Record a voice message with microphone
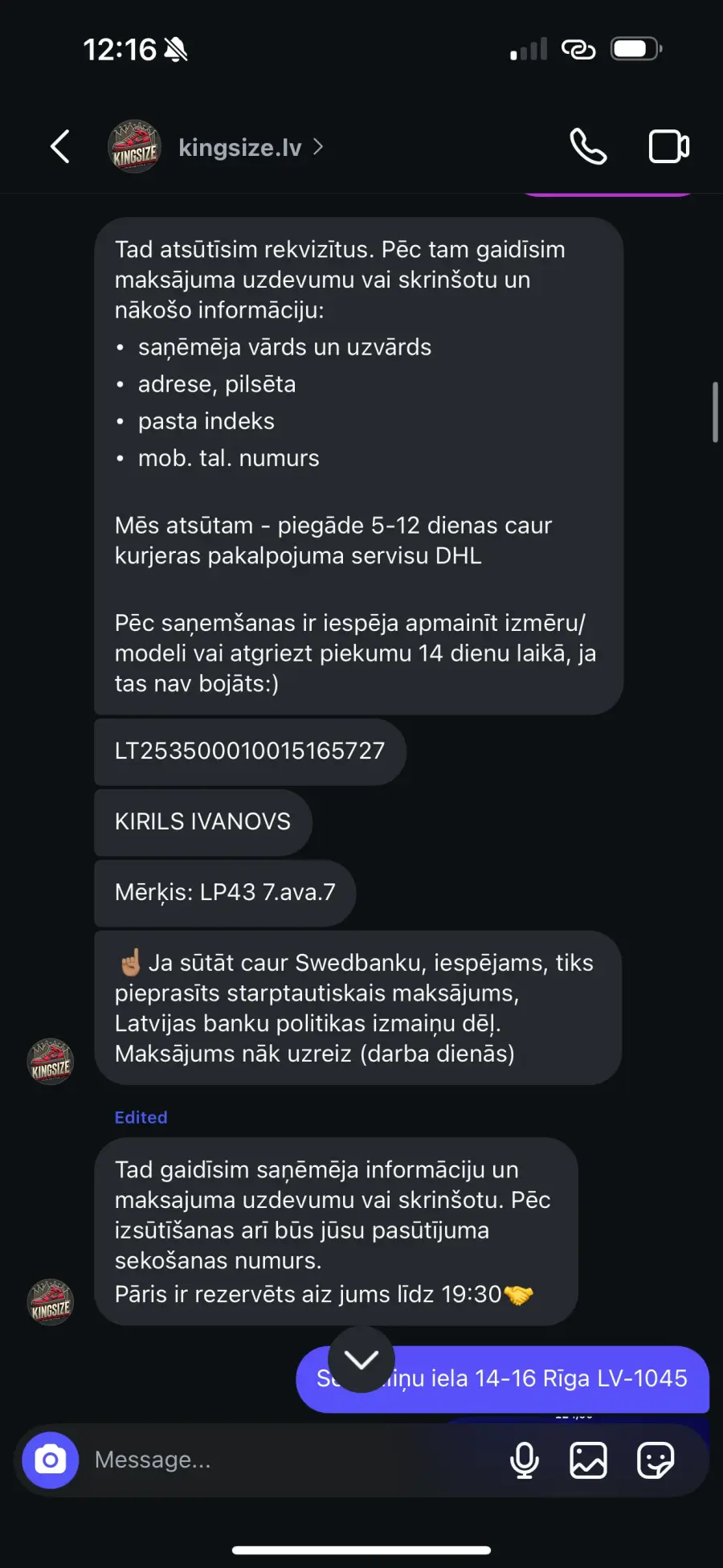Viewport: 723px width, 1568px height. click(x=525, y=1460)
